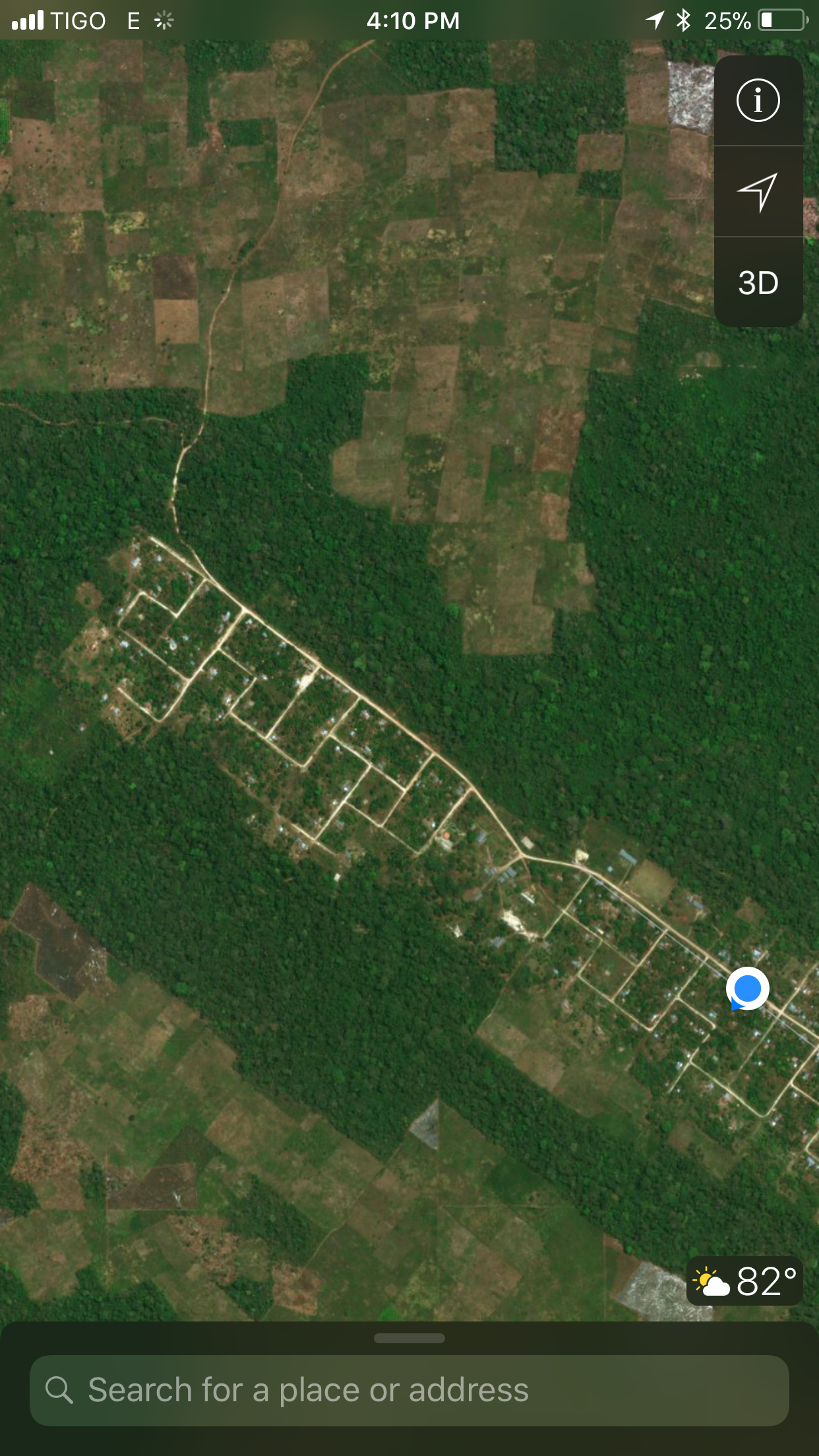The image size is (819, 1456).
Task: Center map on current location arrow
Action: point(758,191)
